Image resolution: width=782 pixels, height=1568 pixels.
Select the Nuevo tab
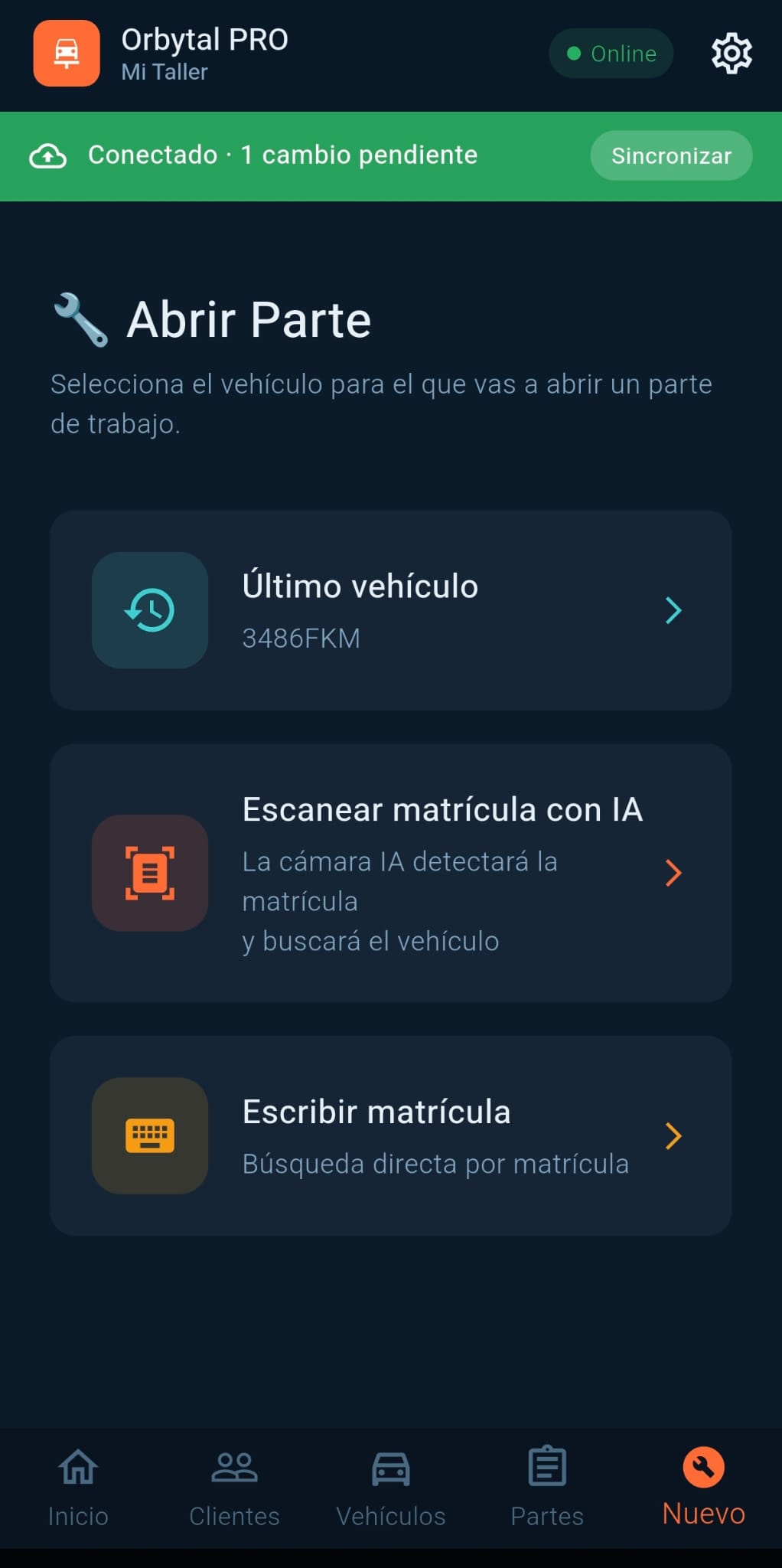point(702,1485)
